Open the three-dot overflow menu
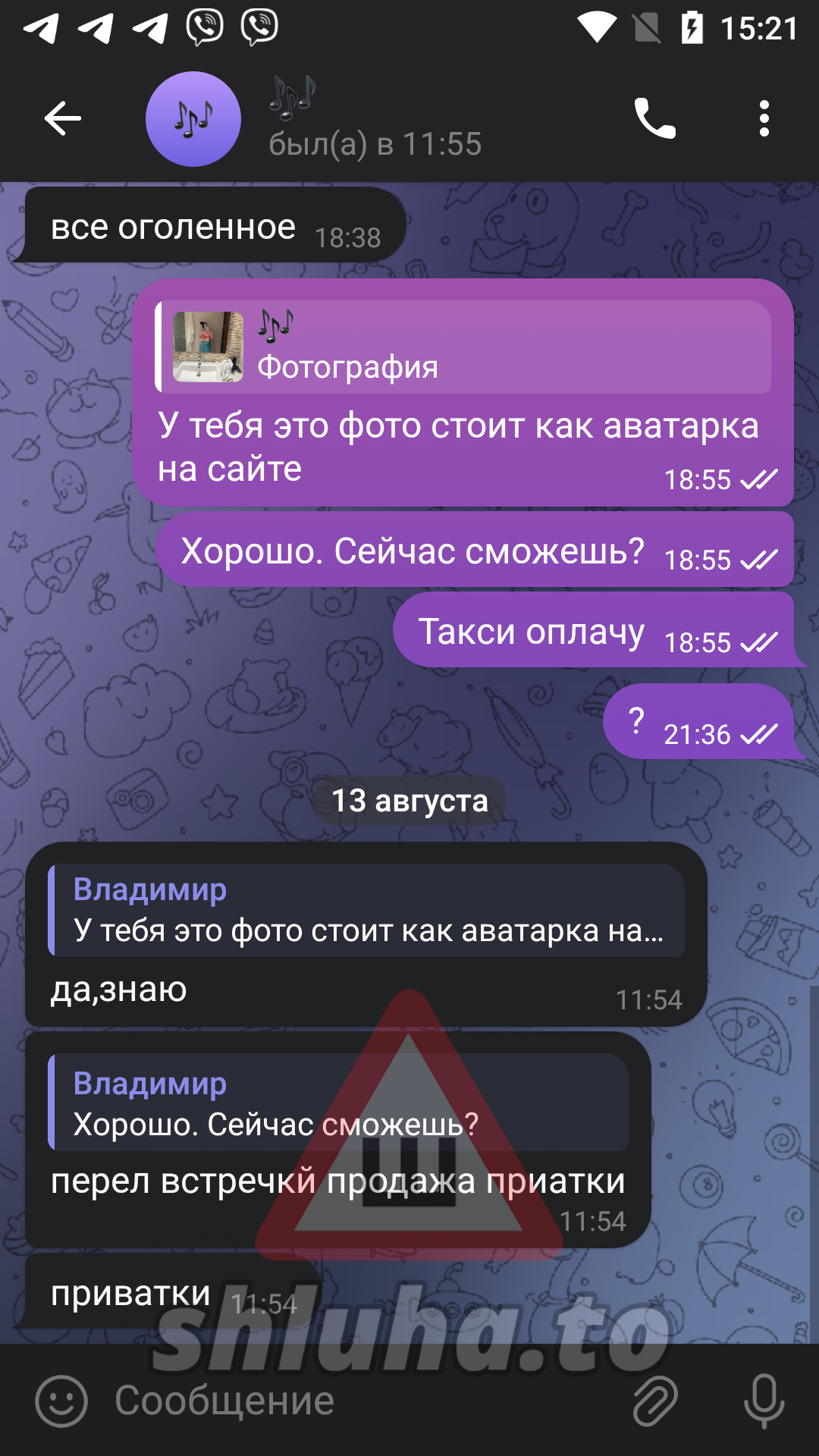 764,119
